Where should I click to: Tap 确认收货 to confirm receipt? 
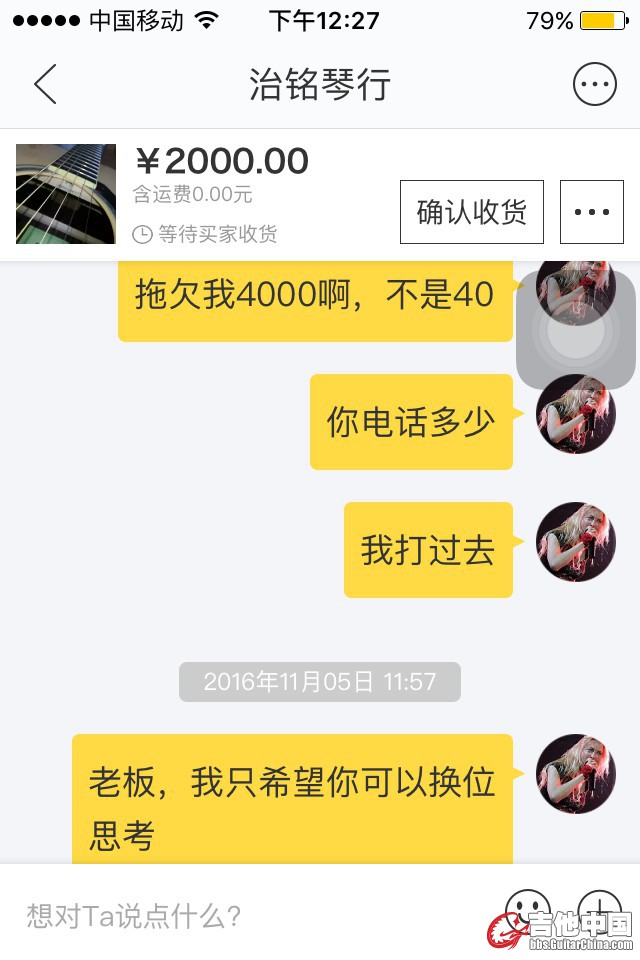pyautogui.click(x=472, y=212)
